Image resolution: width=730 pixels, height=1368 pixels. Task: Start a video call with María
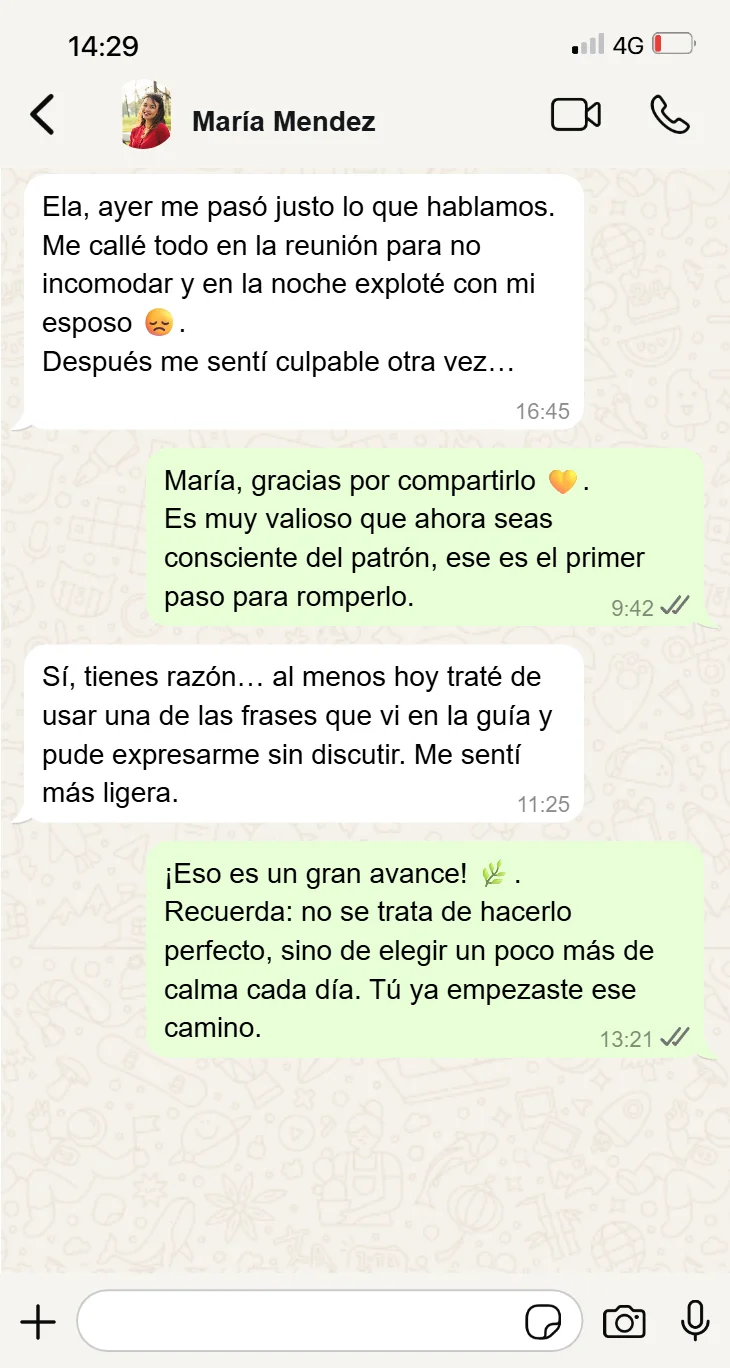coord(576,115)
